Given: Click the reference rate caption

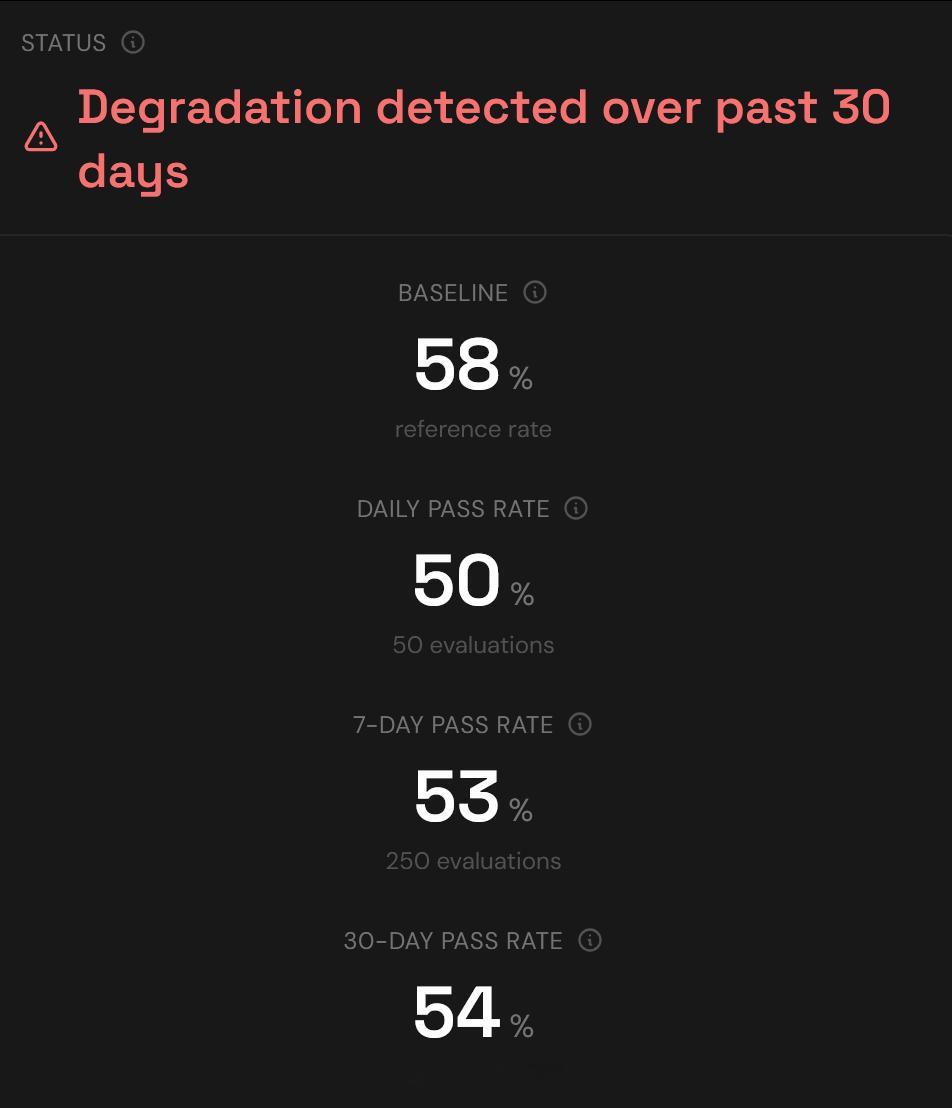Looking at the screenshot, I should [472, 428].
